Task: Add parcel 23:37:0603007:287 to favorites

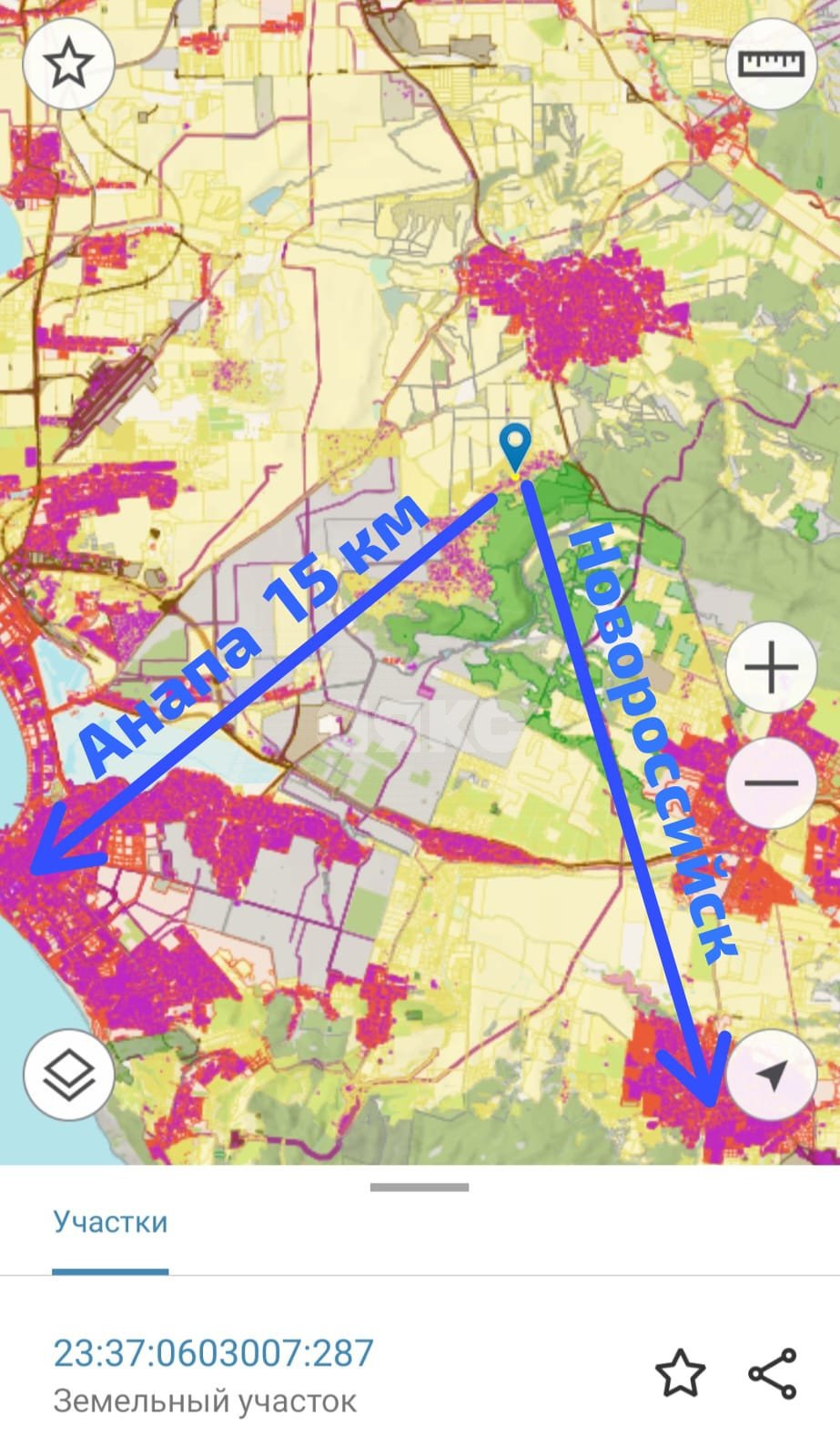Action: click(680, 1374)
